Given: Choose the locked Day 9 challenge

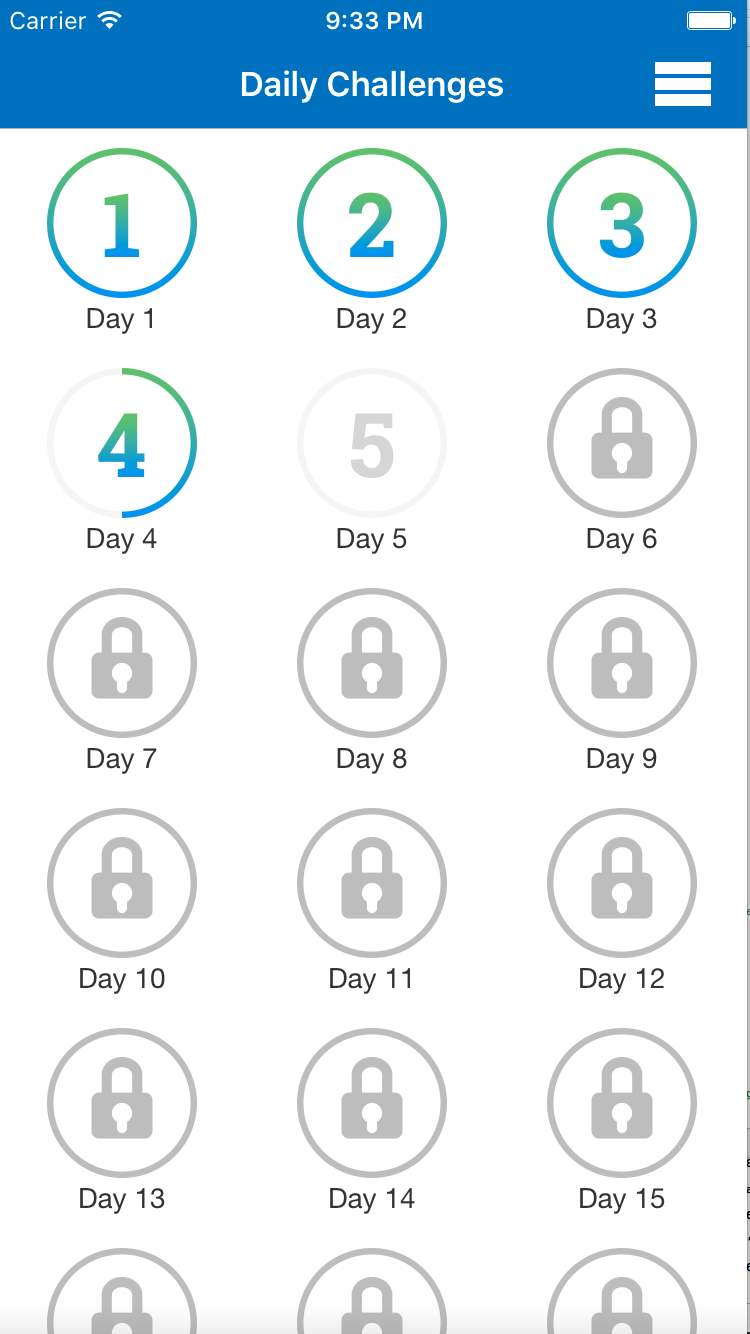Looking at the screenshot, I should (x=622, y=663).
